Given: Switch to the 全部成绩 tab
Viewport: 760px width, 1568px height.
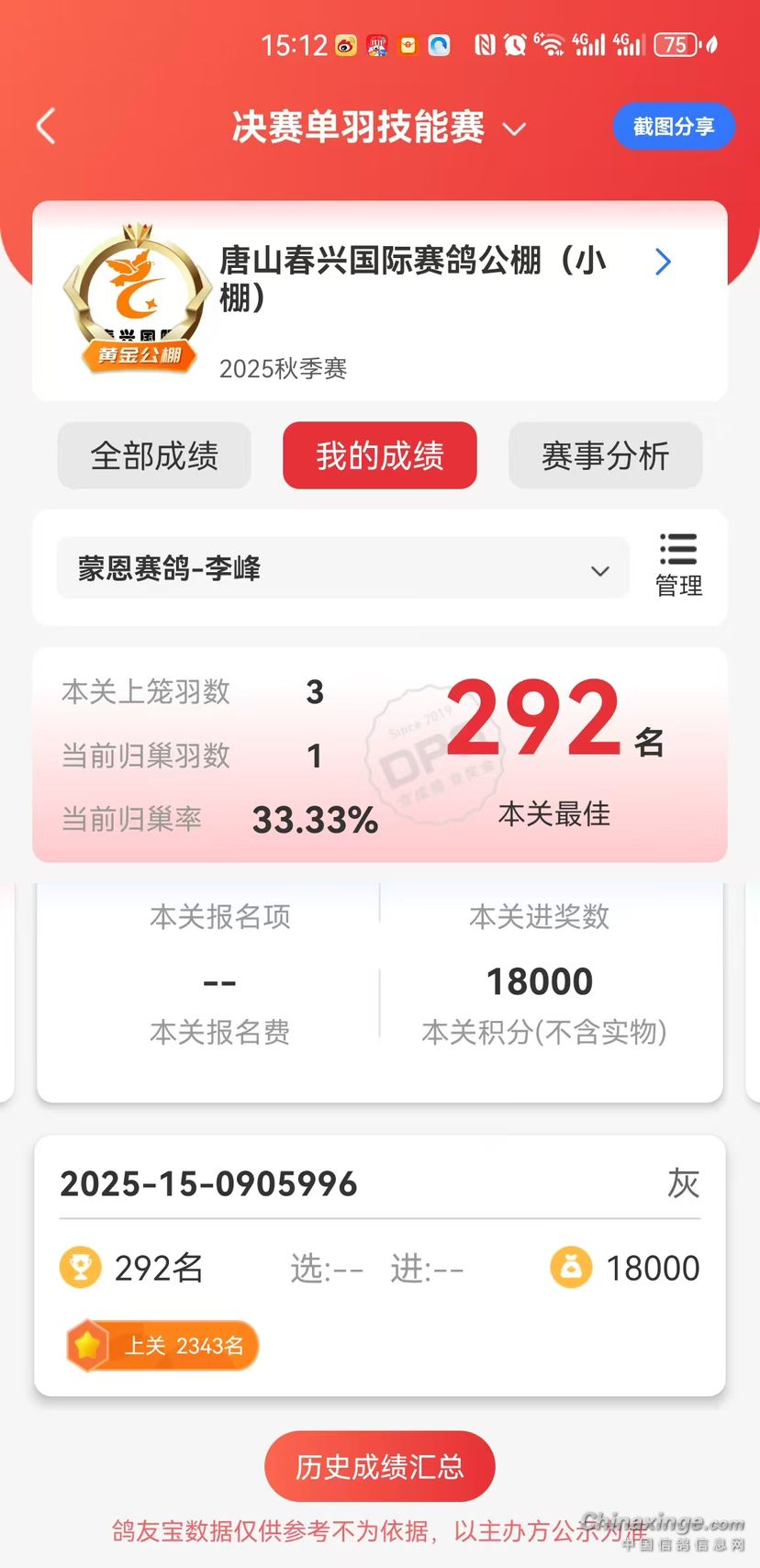Looking at the screenshot, I should pos(154,455).
